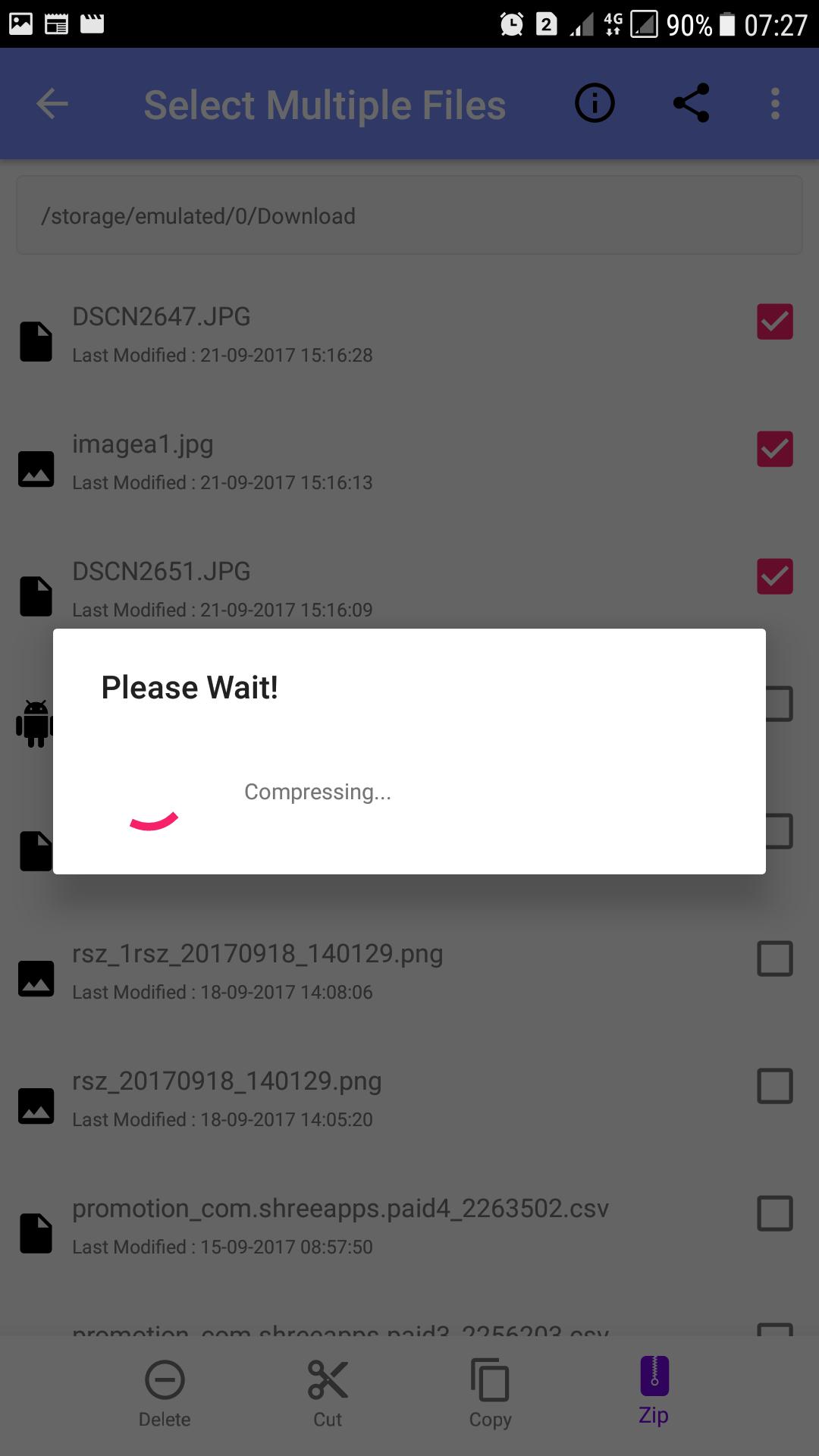Screen dimensions: 819x1456
Task: Uncheck the DSCN2651.JPG checkbox
Action: coord(775,576)
